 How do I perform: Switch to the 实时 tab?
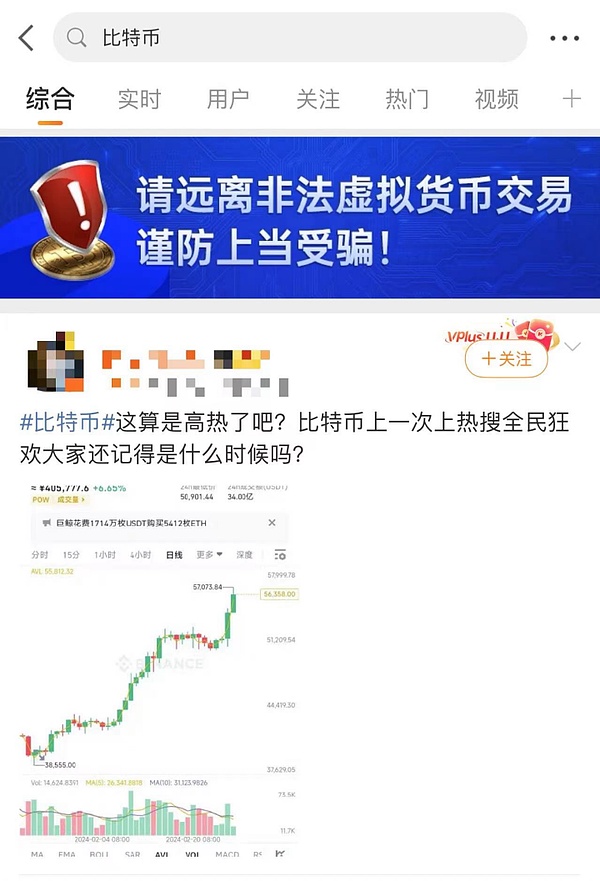(139, 99)
